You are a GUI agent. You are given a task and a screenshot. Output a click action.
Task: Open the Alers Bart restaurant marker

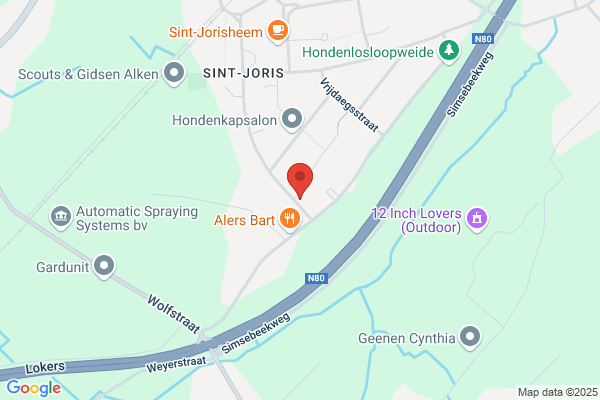[290, 220]
